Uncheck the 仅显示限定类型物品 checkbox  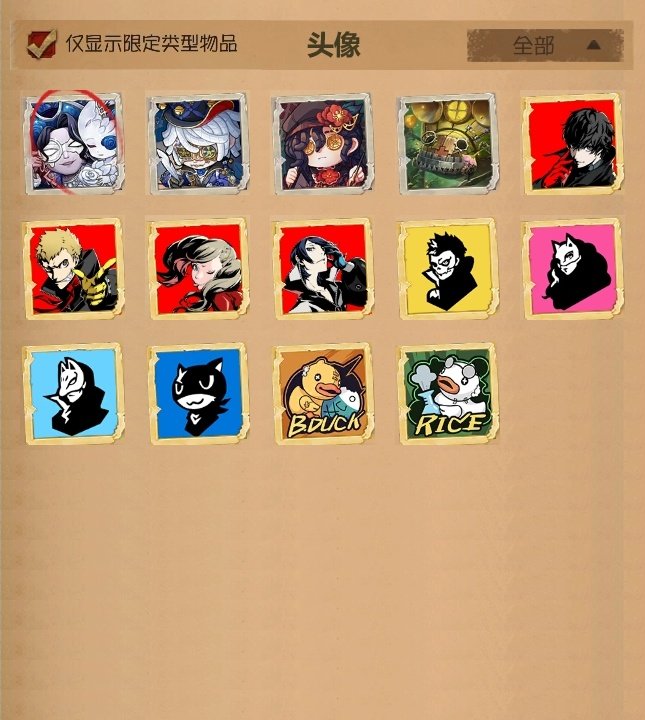(42, 44)
